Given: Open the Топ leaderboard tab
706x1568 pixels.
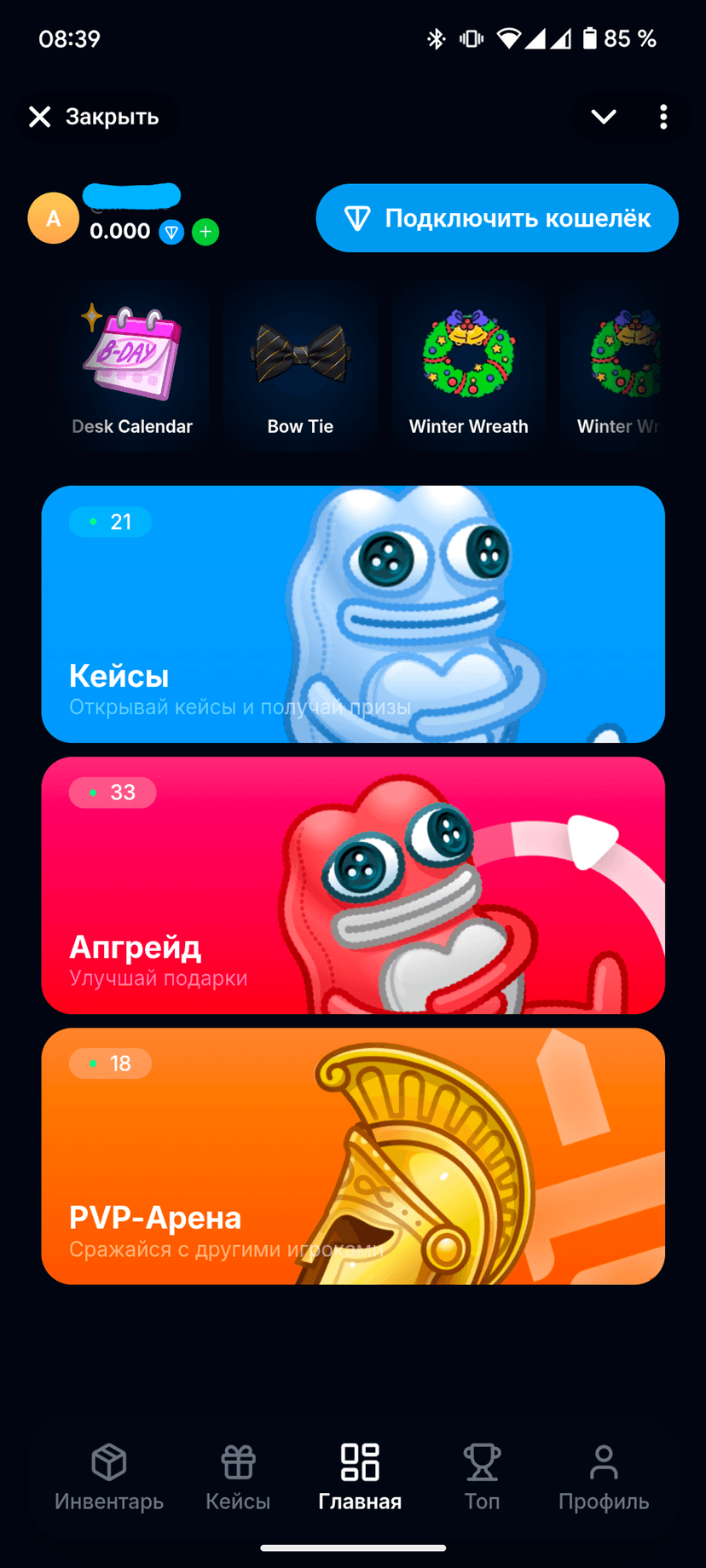Looking at the screenshot, I should point(482,1478).
